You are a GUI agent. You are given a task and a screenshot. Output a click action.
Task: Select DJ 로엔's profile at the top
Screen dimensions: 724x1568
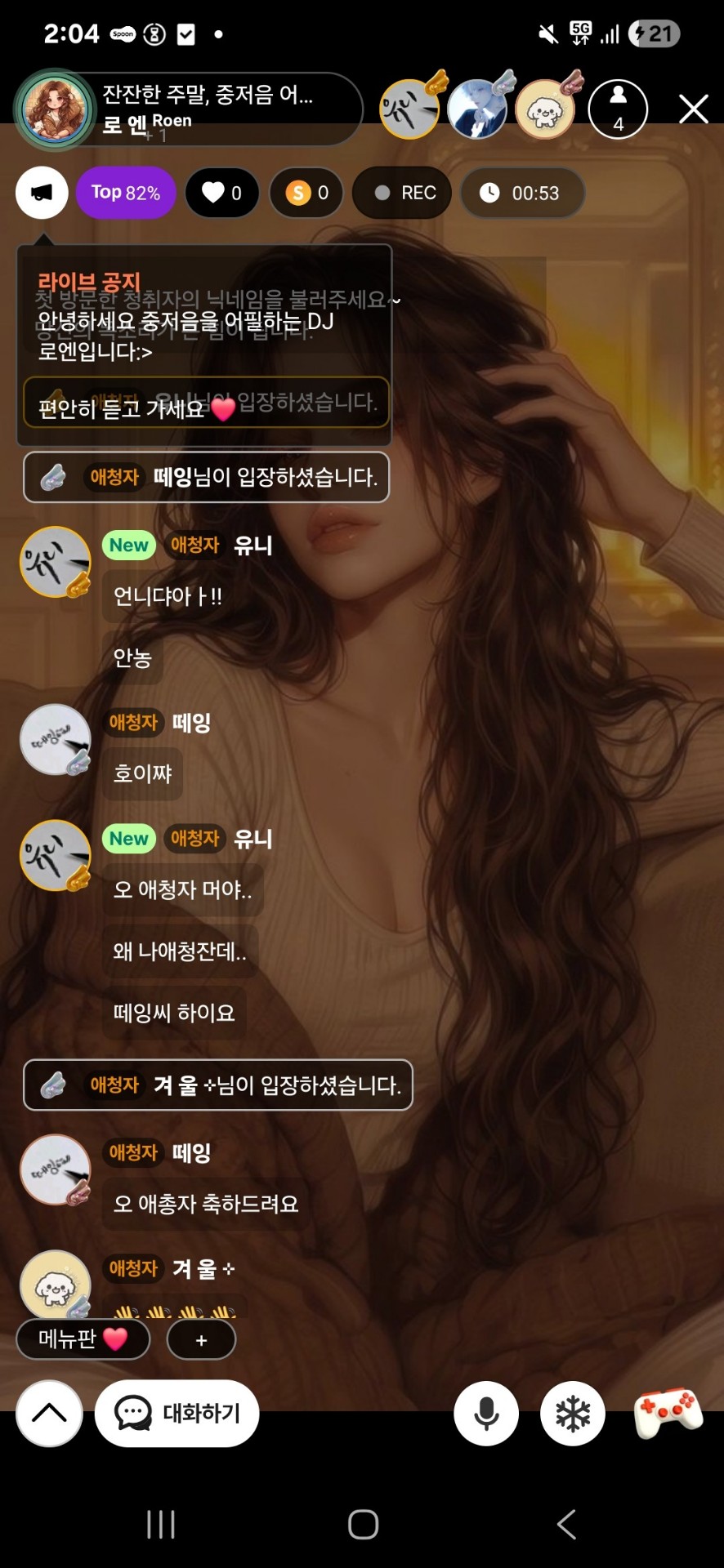pos(53,109)
